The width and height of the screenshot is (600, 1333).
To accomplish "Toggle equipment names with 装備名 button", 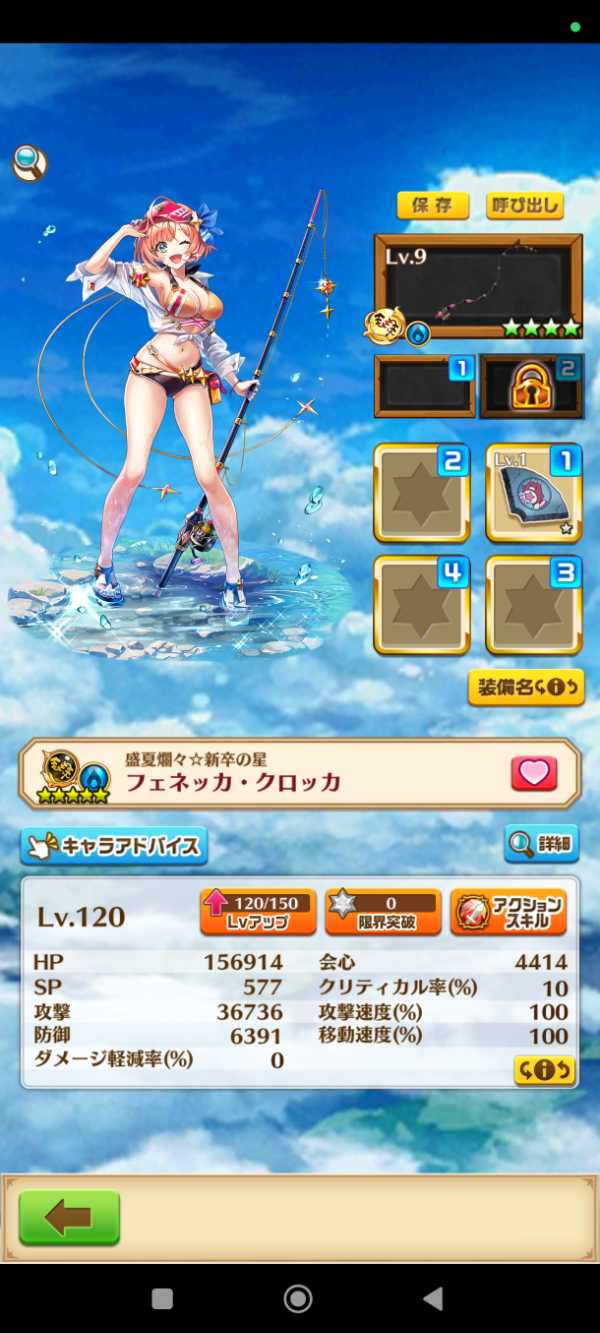I will point(525,687).
